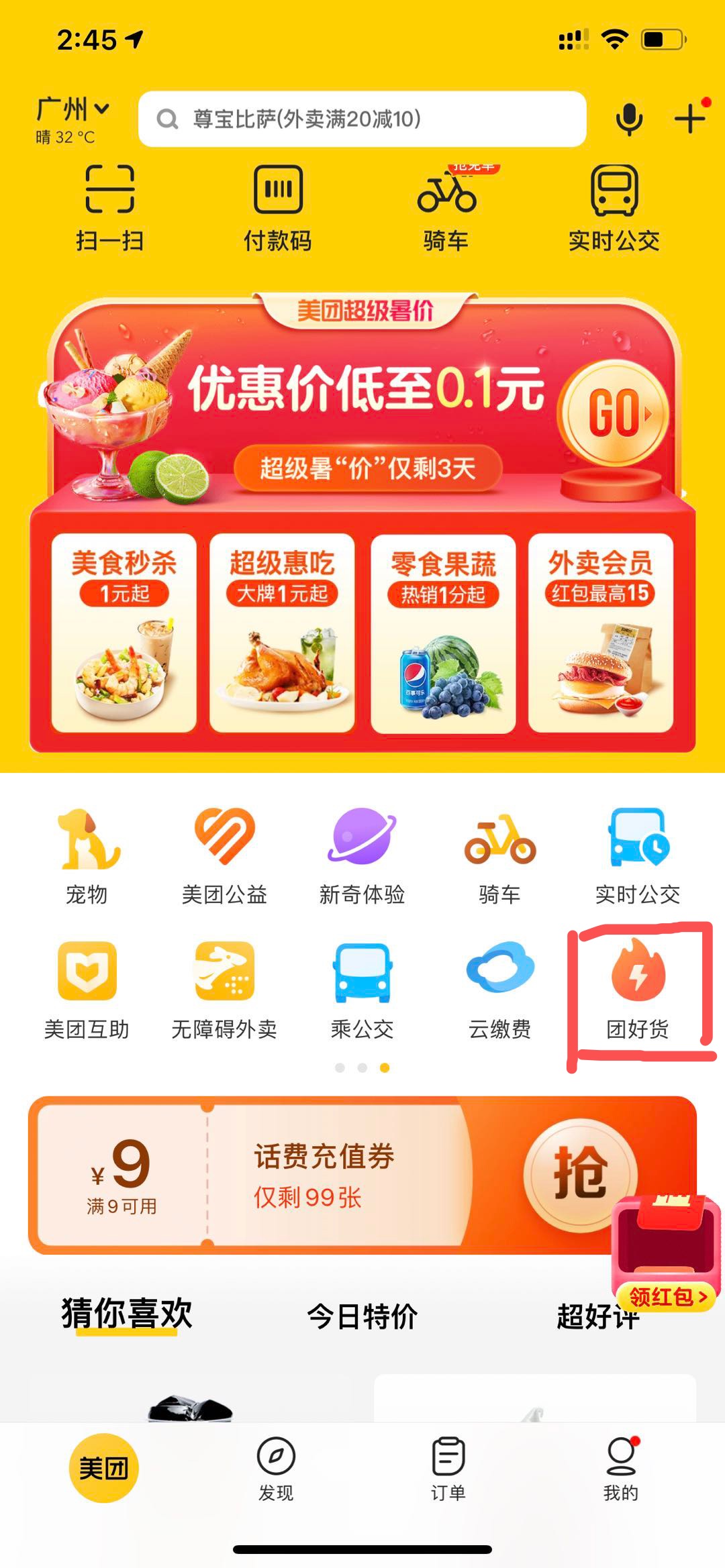Open the 超级惠吃 deal card
The height and width of the screenshot is (1568, 725).
282,632
